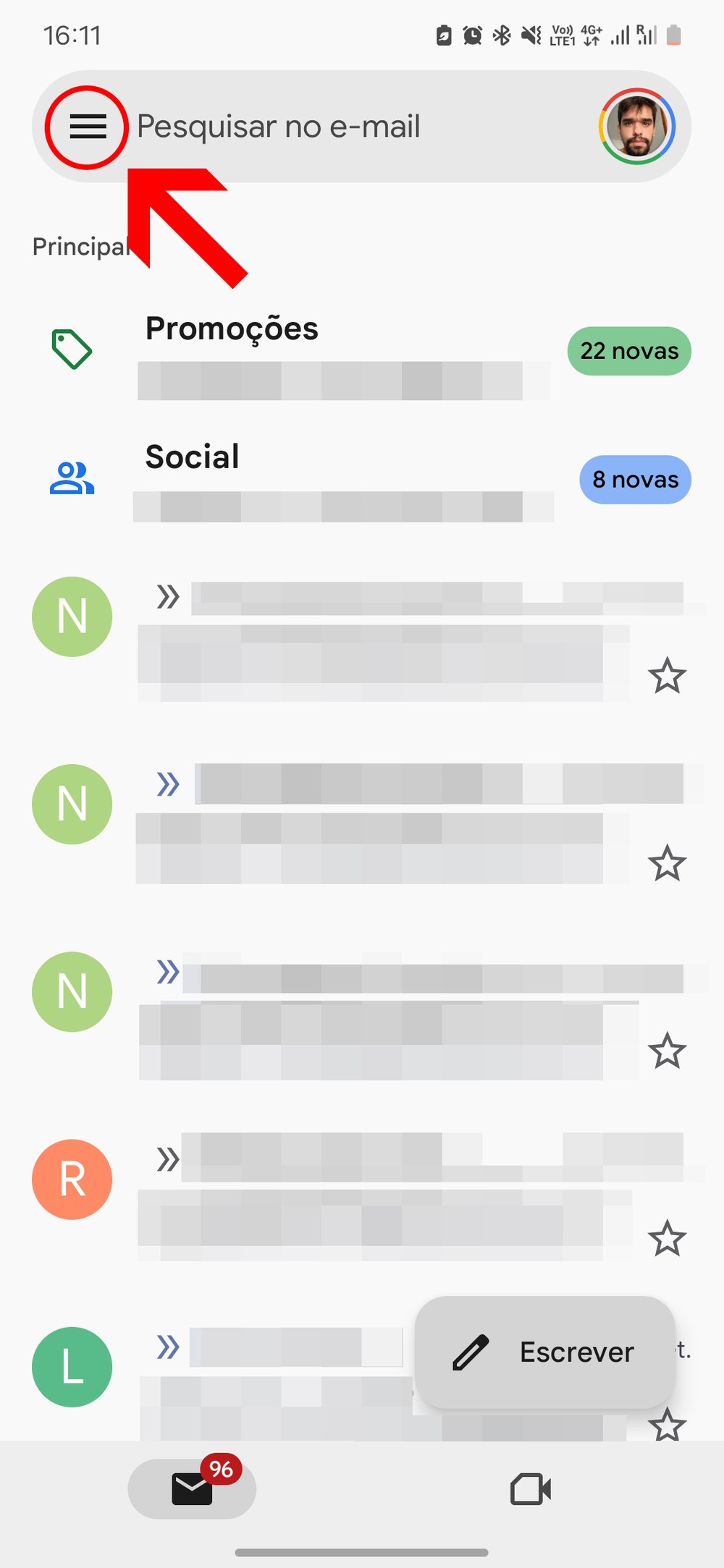Screen dimensions: 724x1568
Task: Star the email from sender R
Action: tap(667, 1238)
